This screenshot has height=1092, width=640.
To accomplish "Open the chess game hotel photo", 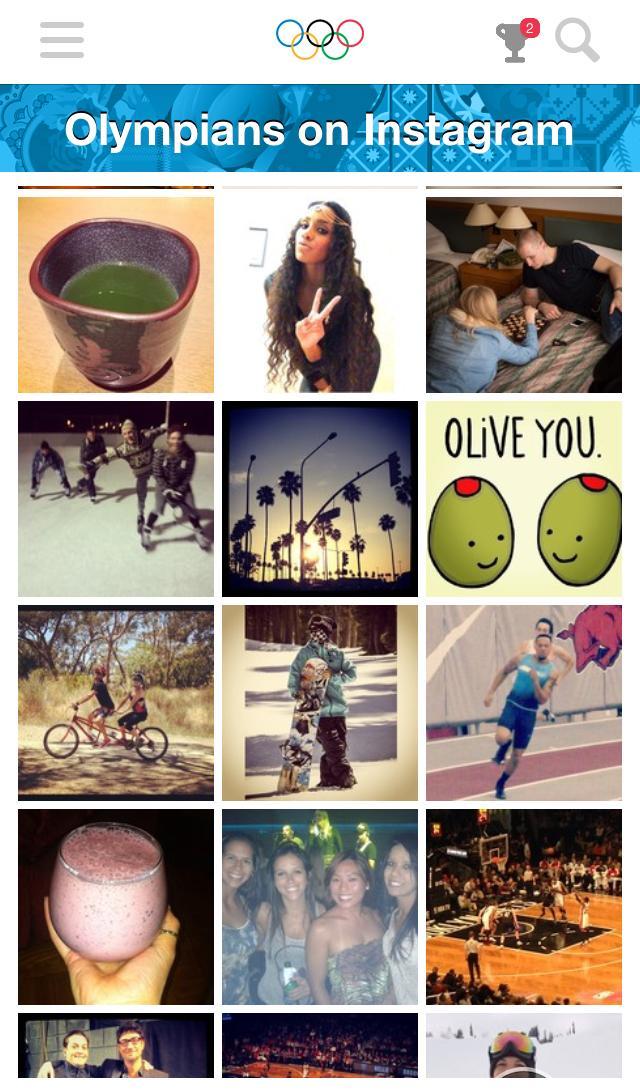I will (524, 294).
